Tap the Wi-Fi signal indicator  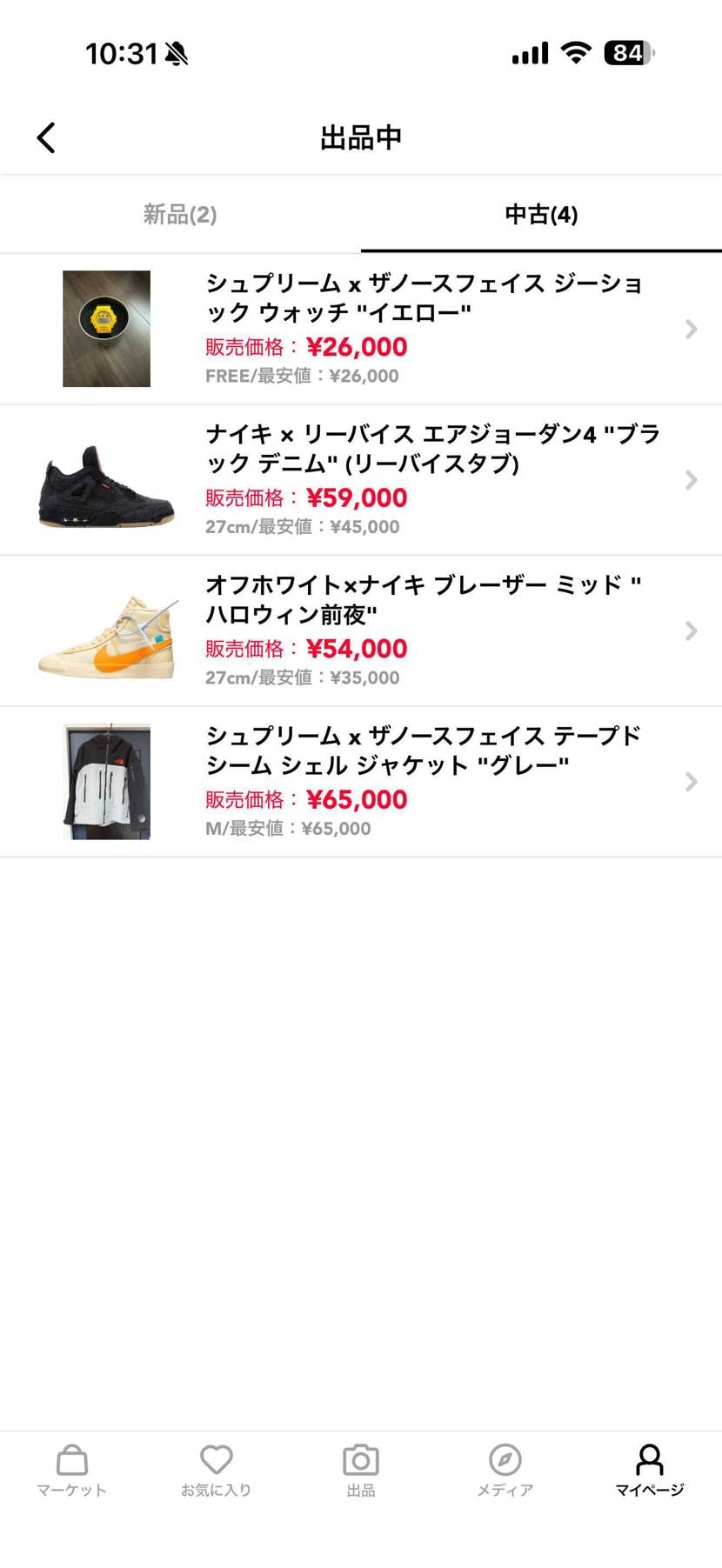click(x=578, y=52)
